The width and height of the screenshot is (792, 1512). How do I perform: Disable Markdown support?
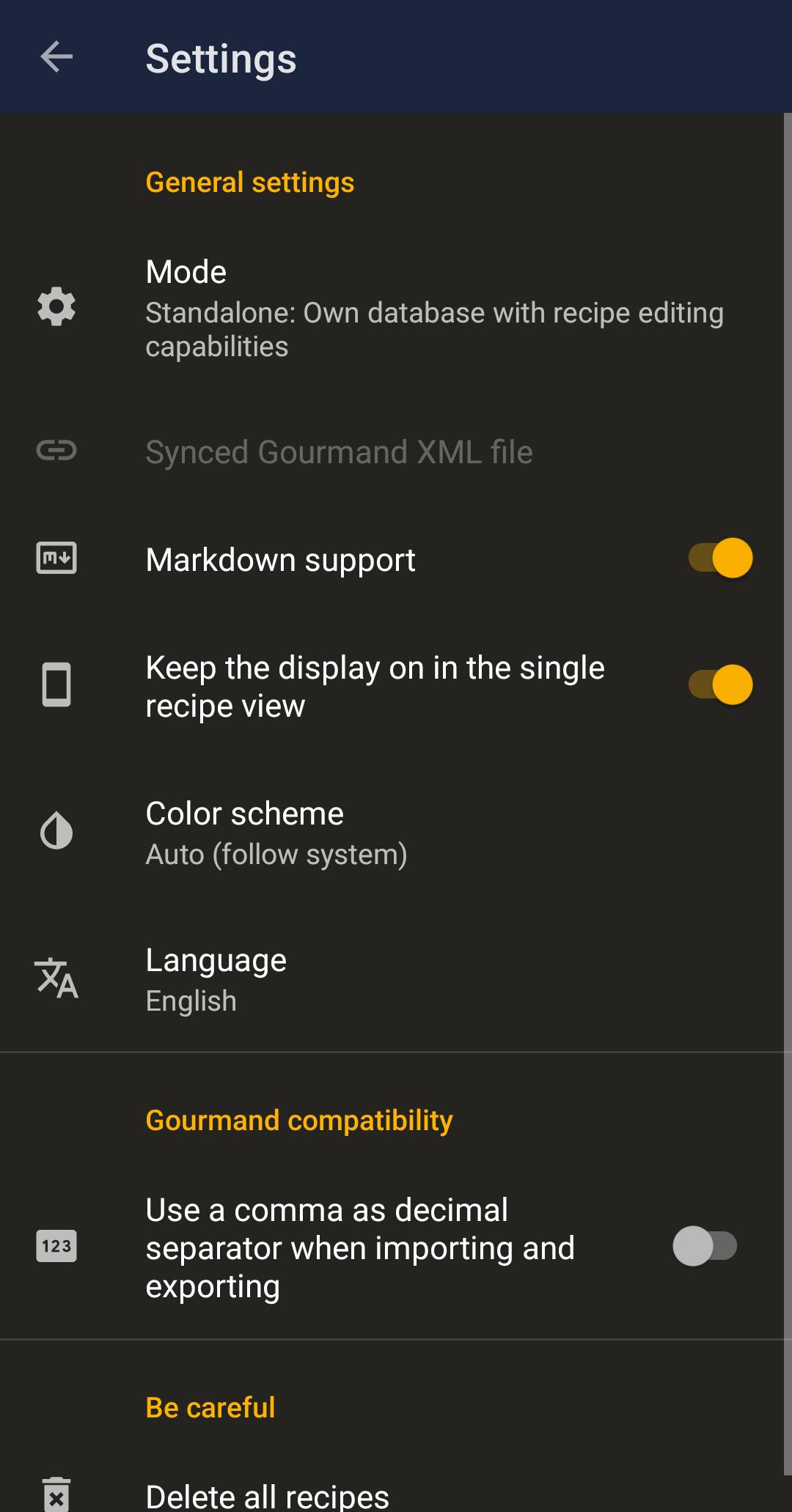[720, 558]
